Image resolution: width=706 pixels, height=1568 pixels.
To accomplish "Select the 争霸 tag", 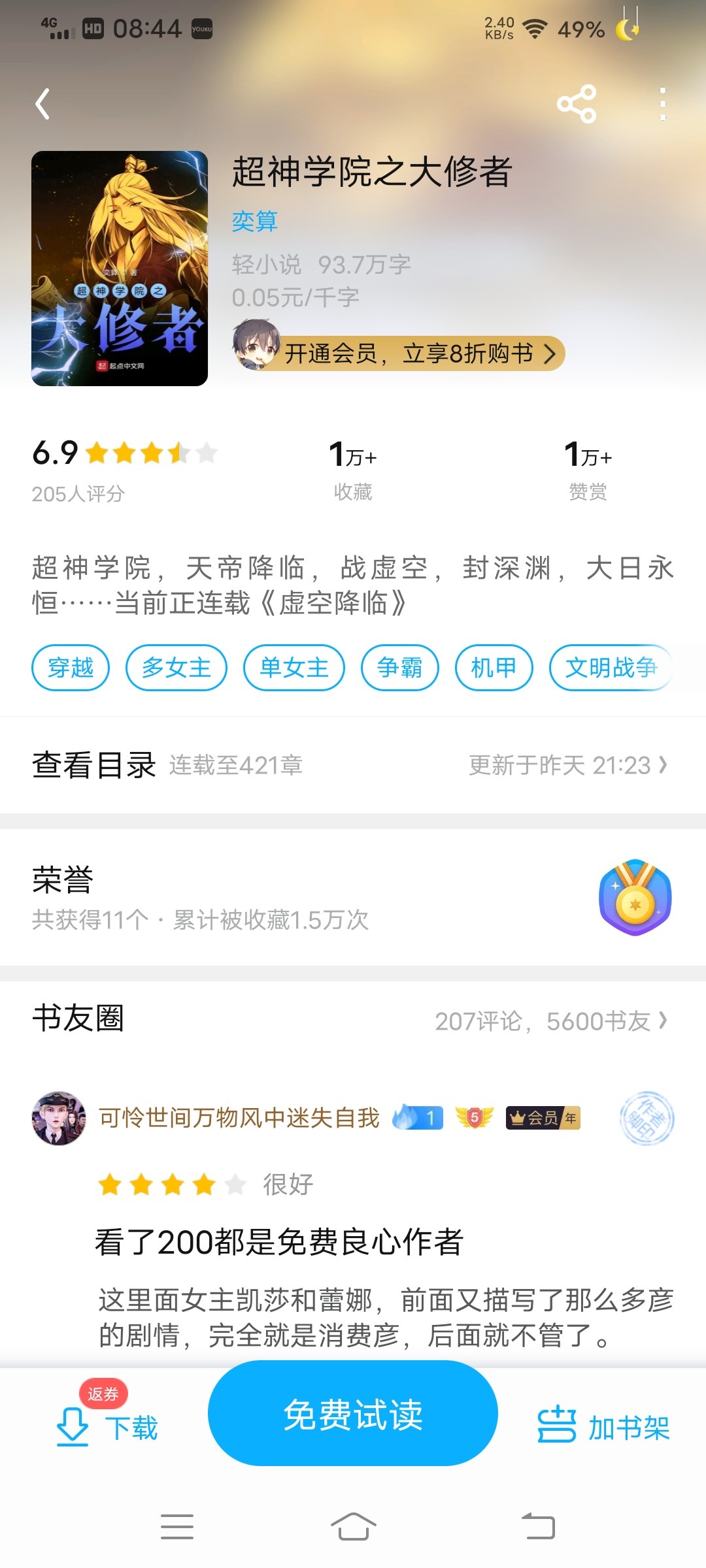I will tap(400, 667).
